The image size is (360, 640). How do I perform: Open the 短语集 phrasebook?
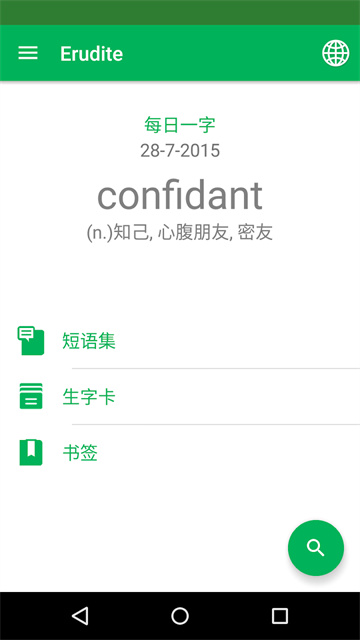point(180,341)
